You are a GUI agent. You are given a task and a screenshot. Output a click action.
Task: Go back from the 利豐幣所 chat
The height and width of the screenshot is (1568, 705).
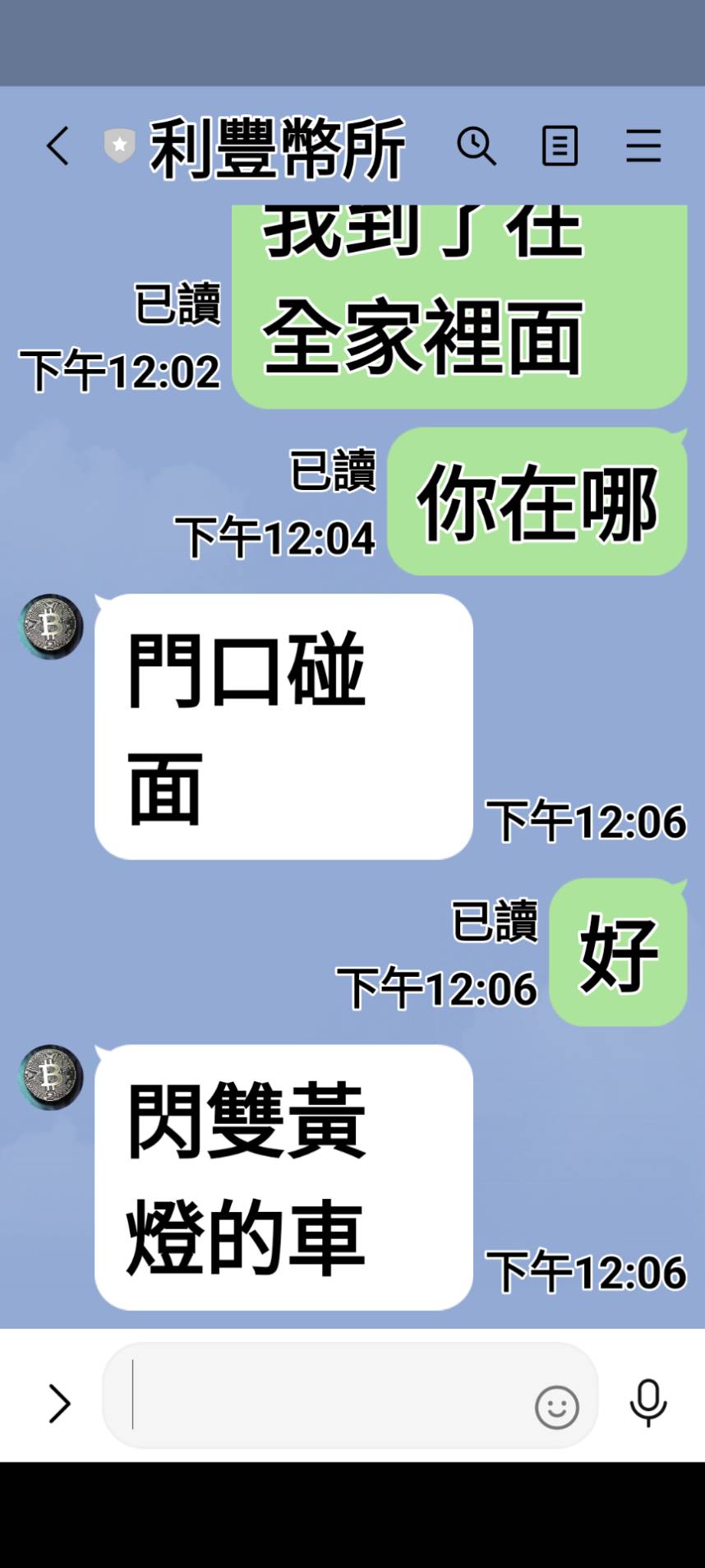click(58, 146)
